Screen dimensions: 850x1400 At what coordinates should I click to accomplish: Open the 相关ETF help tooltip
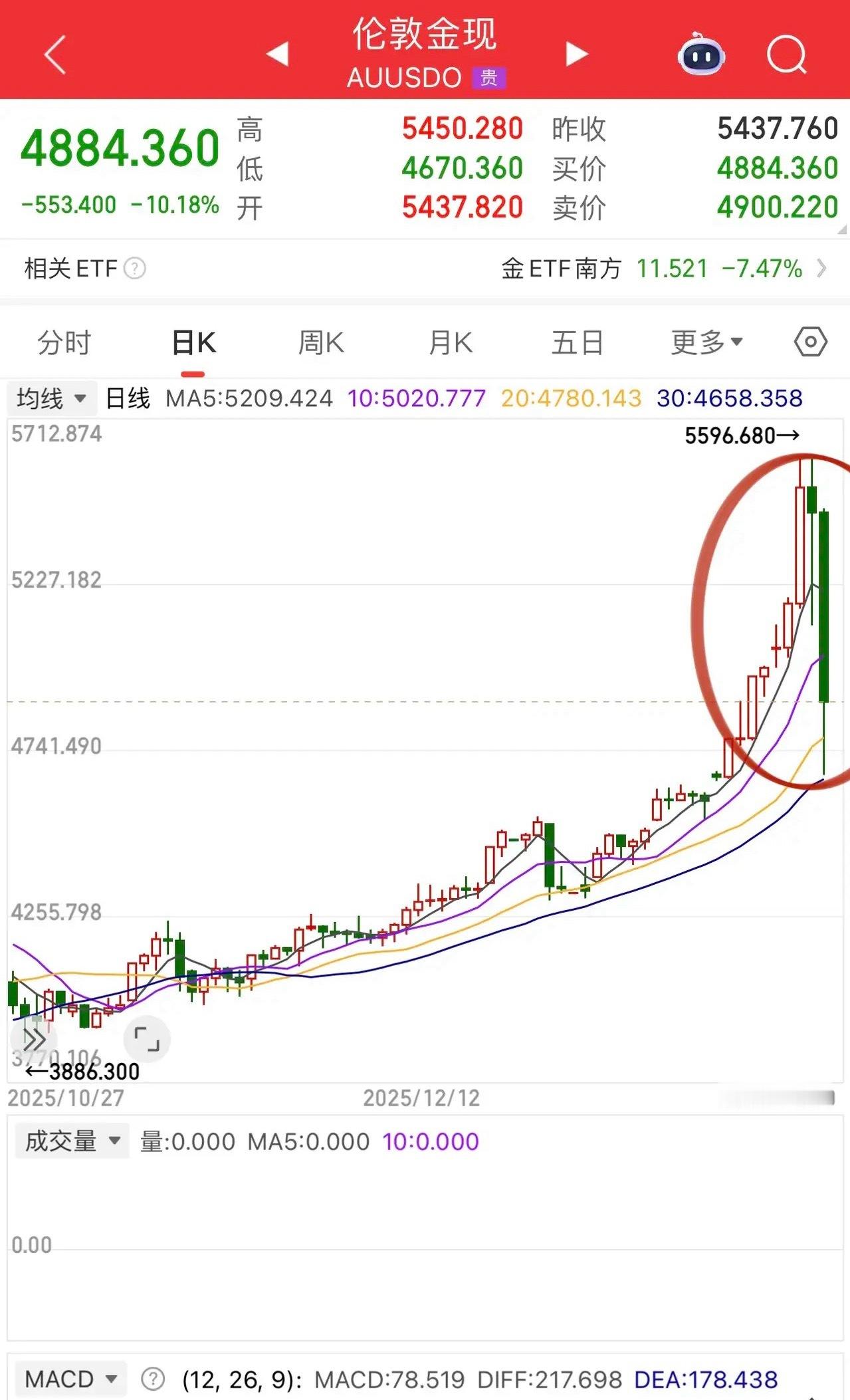pyautogui.click(x=135, y=269)
